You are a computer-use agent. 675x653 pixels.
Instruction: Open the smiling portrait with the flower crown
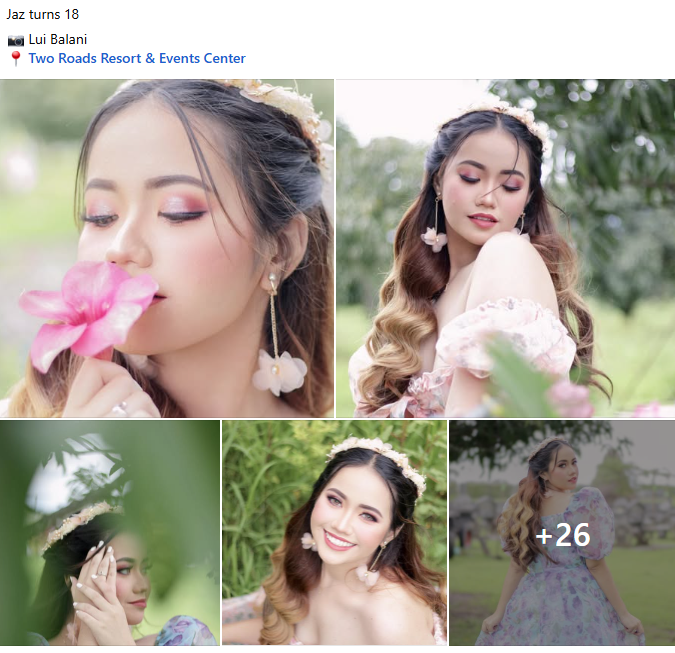(x=334, y=532)
